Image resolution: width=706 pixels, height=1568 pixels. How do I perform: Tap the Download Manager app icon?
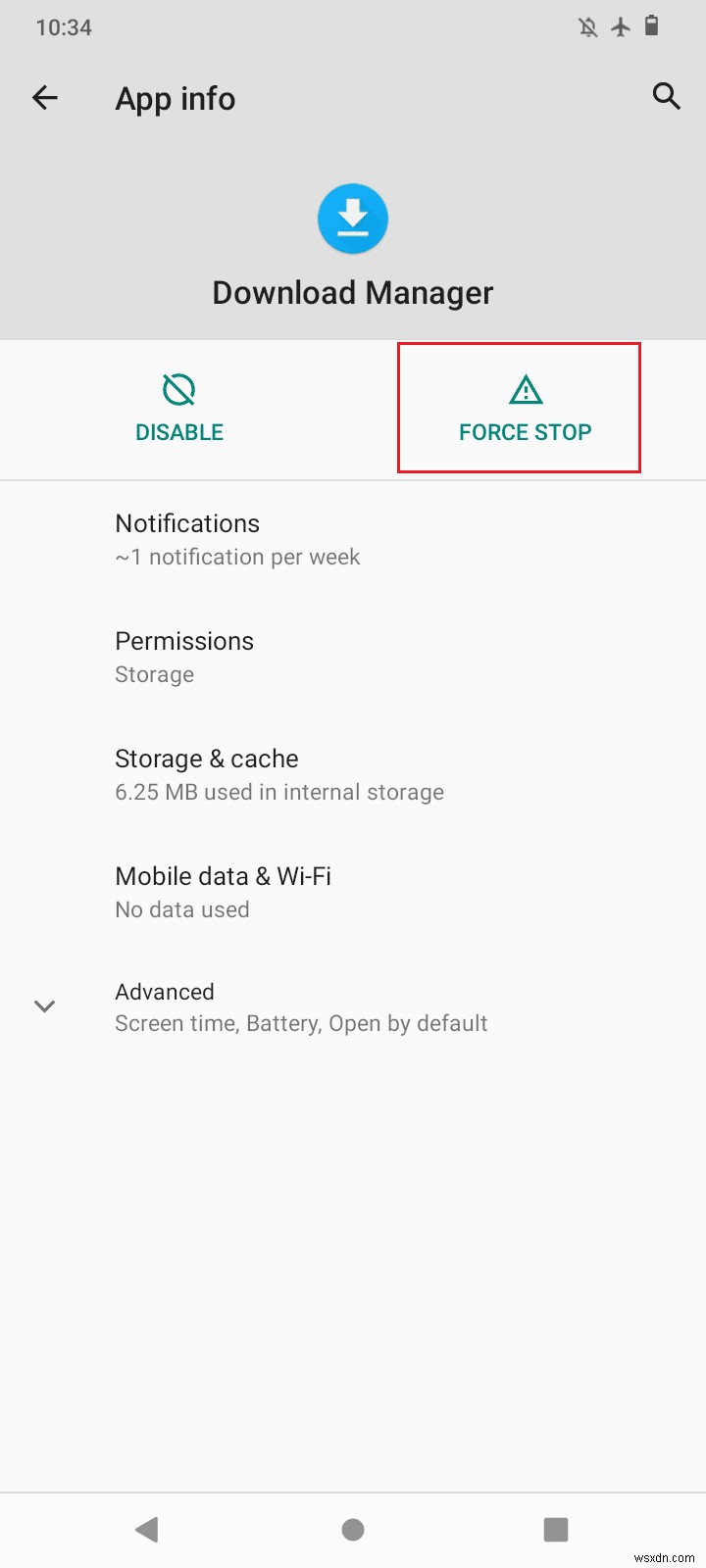[352, 219]
